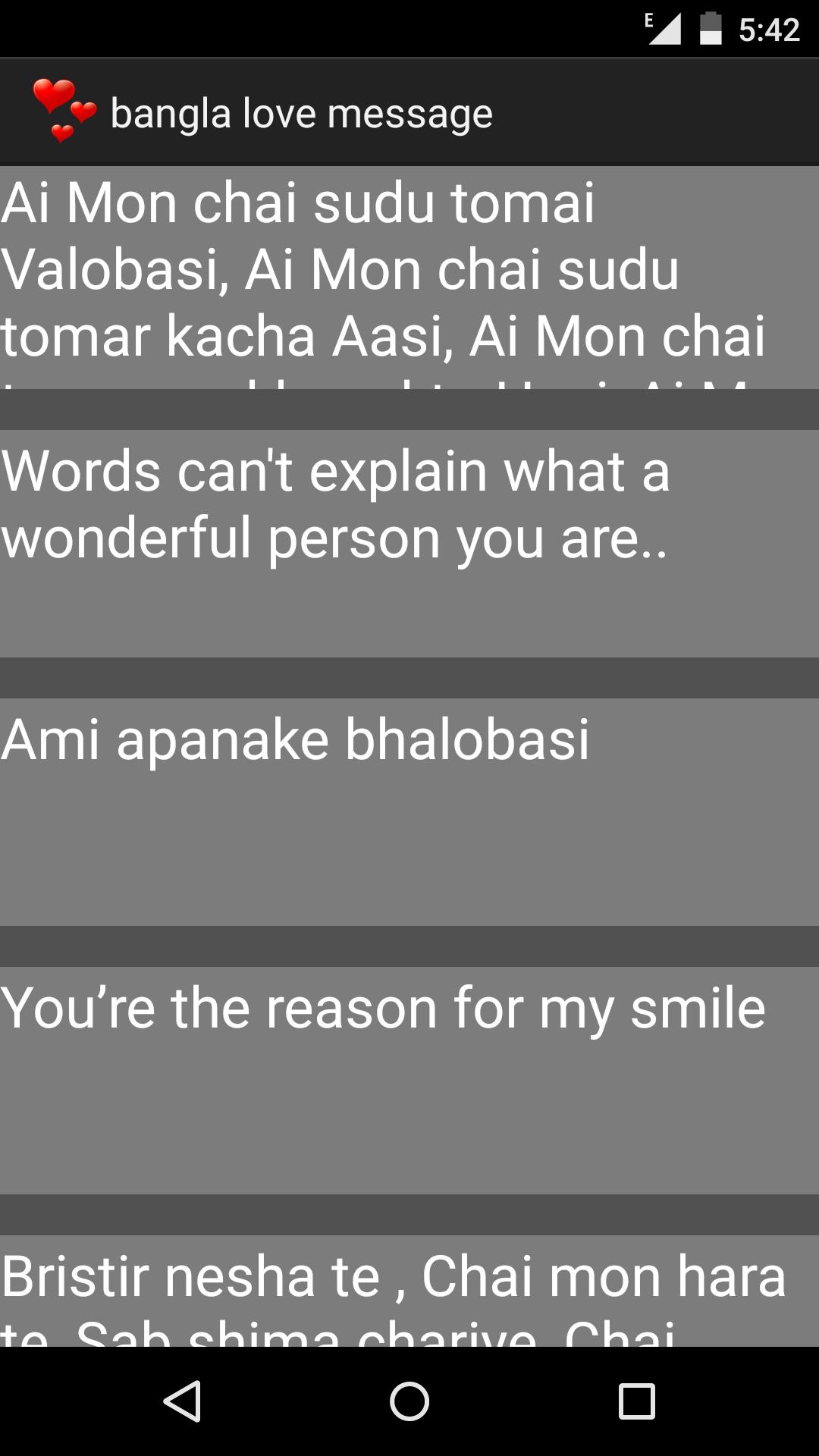The width and height of the screenshot is (819, 1456).
Task: Tap the 'bangla love message' title
Action: [x=302, y=111]
